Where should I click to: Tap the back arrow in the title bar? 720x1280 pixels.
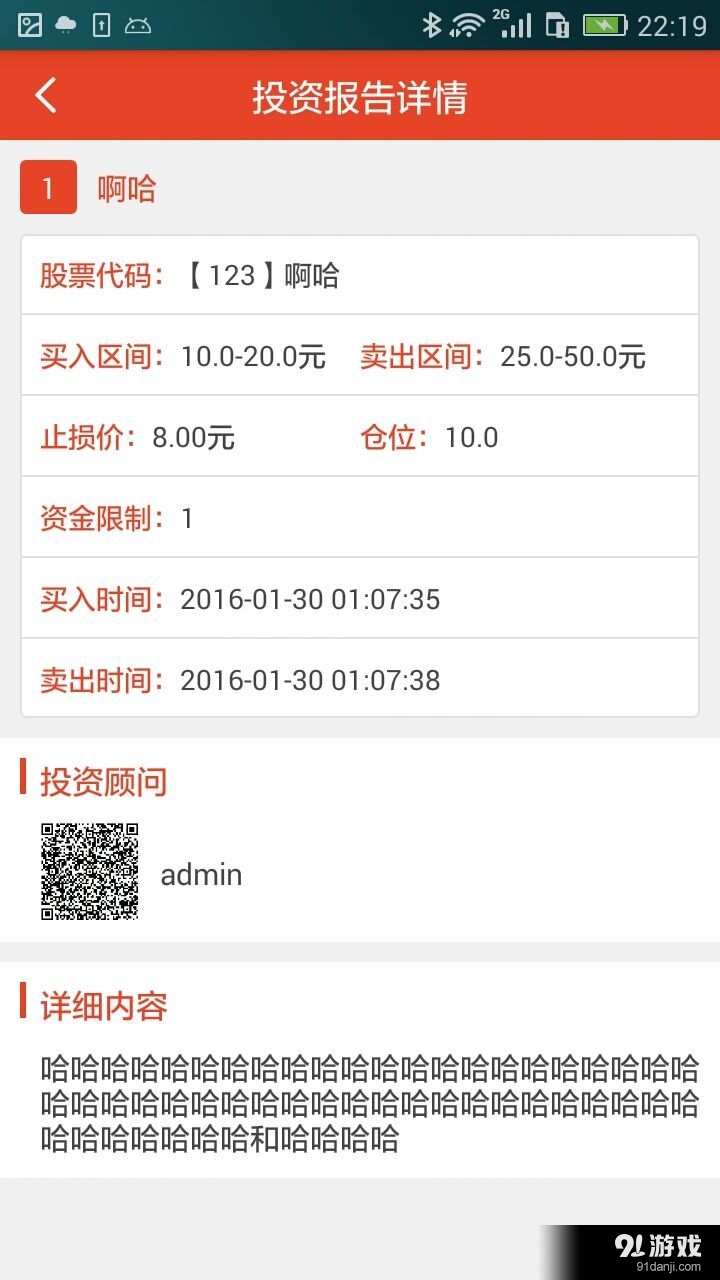coord(44,96)
